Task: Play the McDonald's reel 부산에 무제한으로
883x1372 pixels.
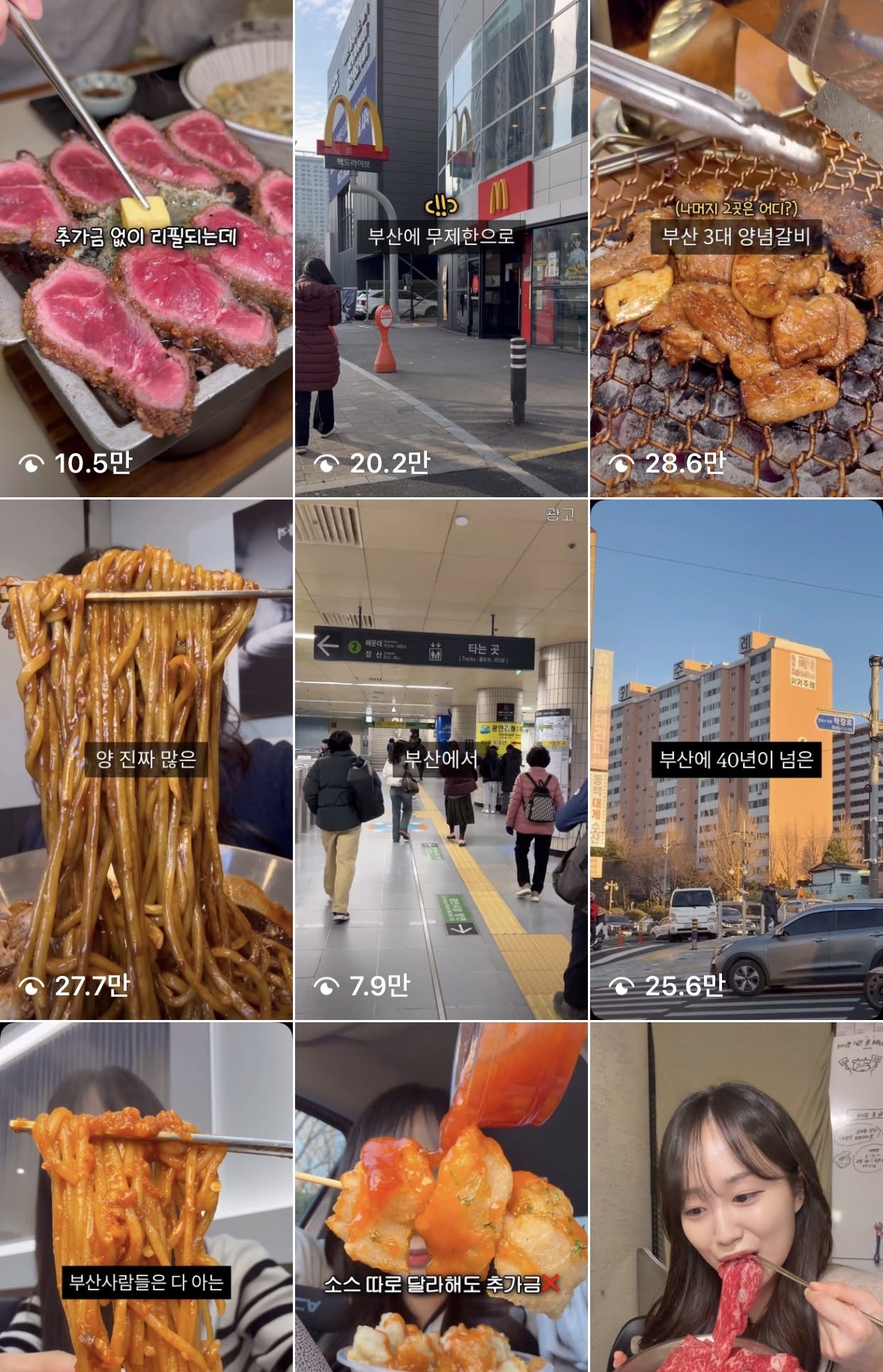Action: click(440, 247)
